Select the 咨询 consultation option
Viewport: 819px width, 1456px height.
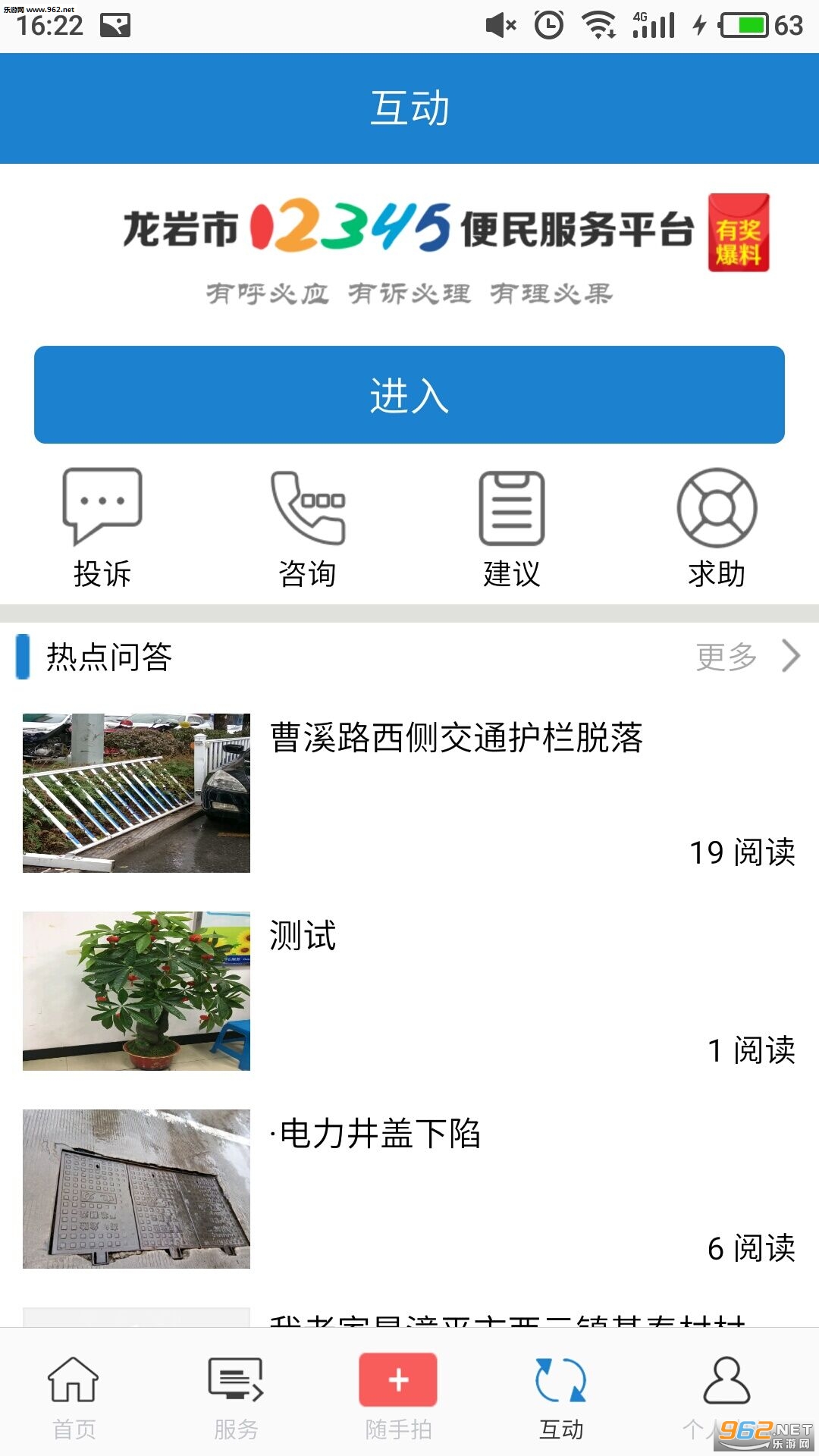point(307,528)
